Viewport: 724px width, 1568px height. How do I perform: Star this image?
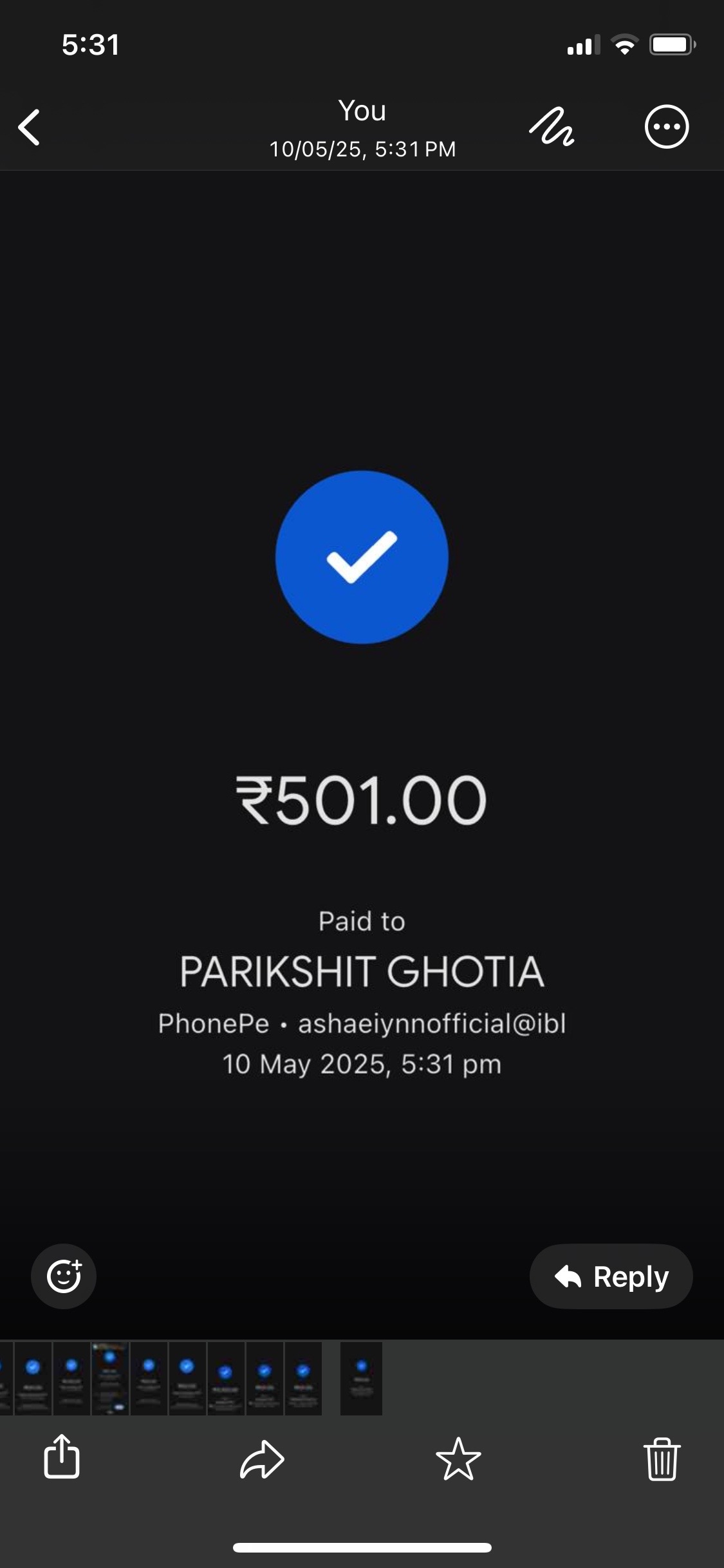(x=458, y=1459)
